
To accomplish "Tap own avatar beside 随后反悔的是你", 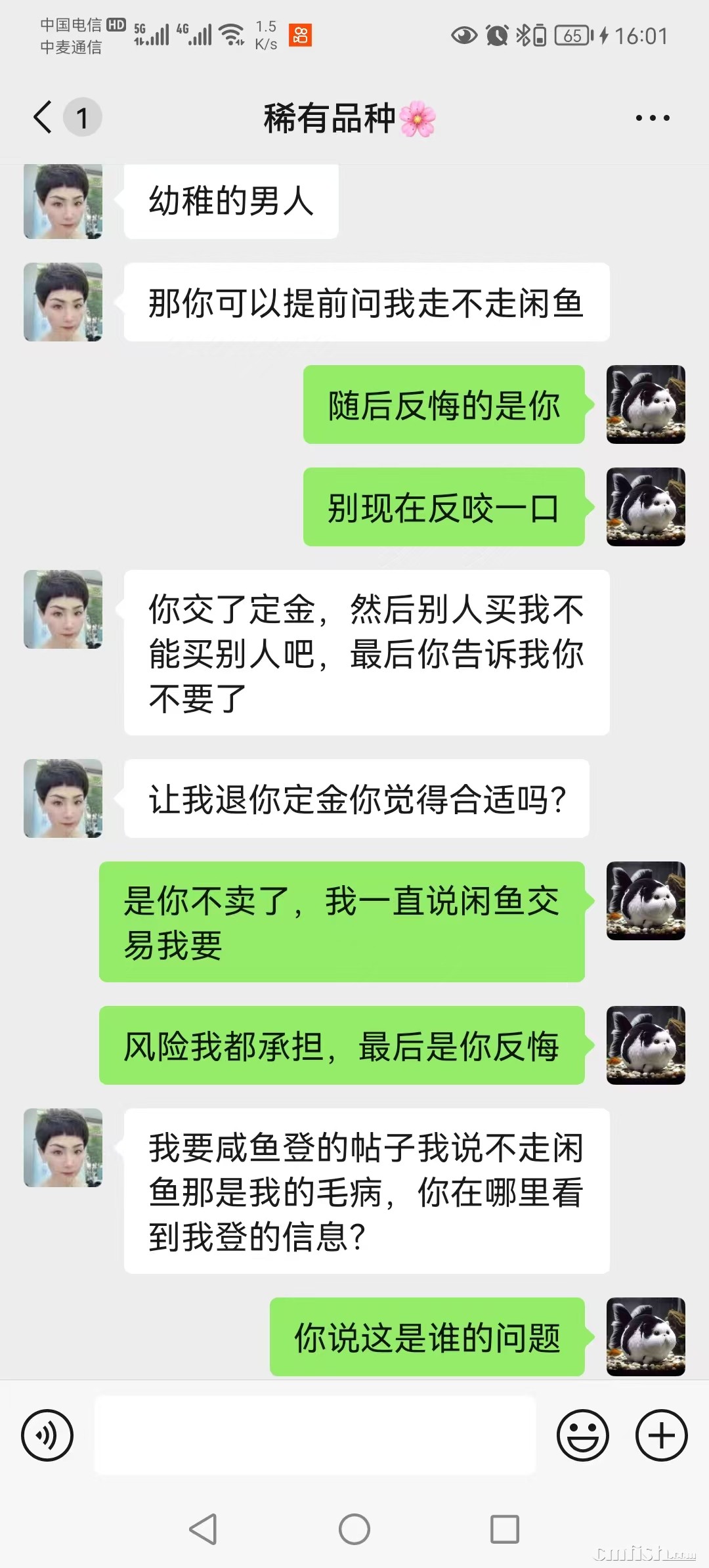I will coord(645,404).
